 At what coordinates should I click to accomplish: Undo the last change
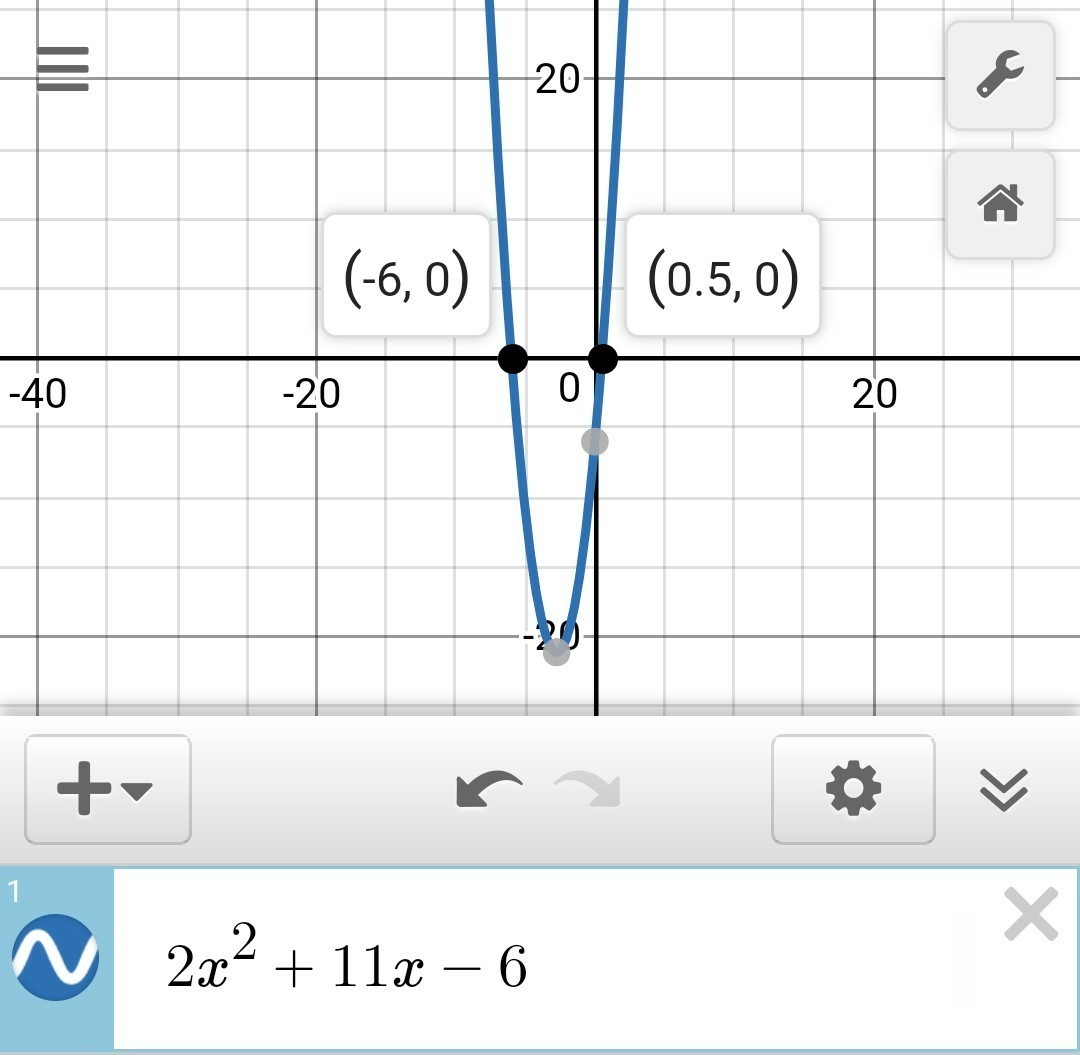[489, 789]
